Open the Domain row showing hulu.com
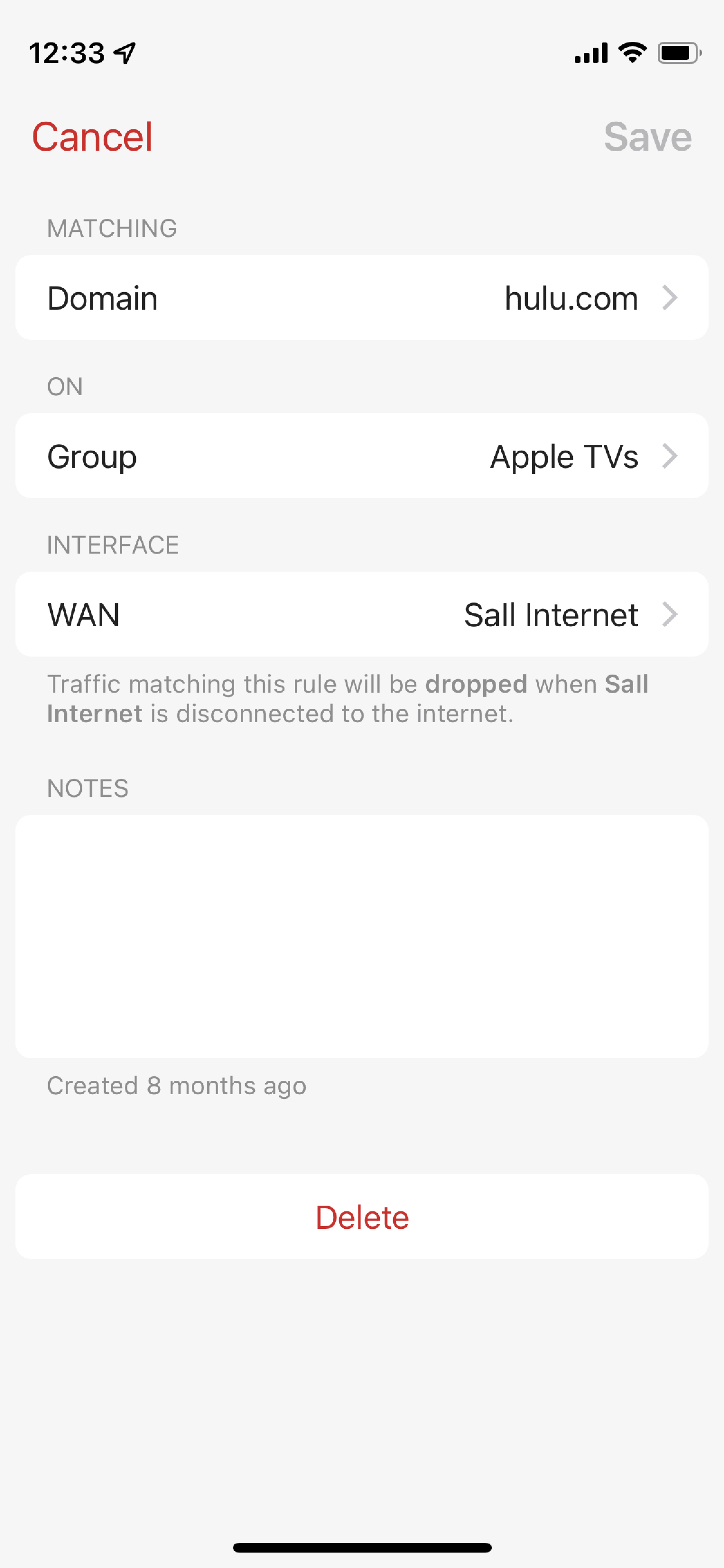The width and height of the screenshot is (724, 1568). pyautogui.click(x=362, y=298)
